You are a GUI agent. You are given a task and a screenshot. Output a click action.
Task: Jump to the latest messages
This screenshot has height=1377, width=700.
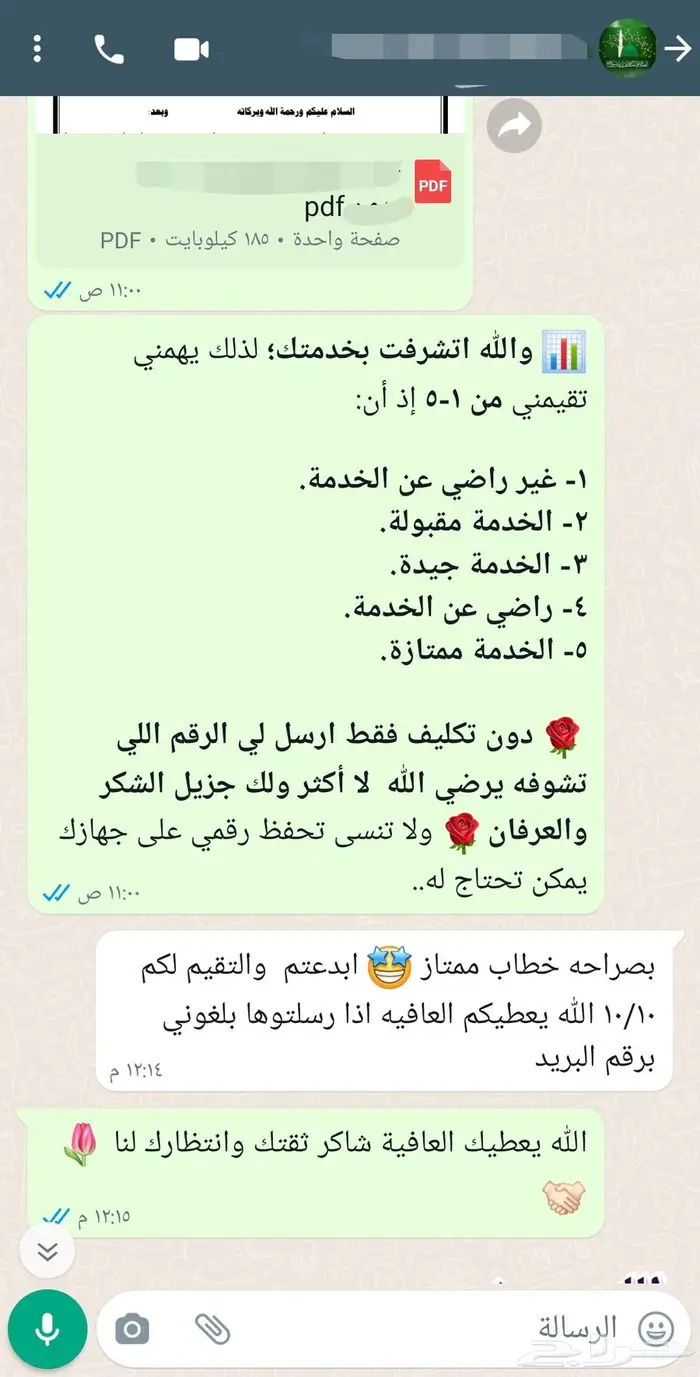click(47, 1251)
